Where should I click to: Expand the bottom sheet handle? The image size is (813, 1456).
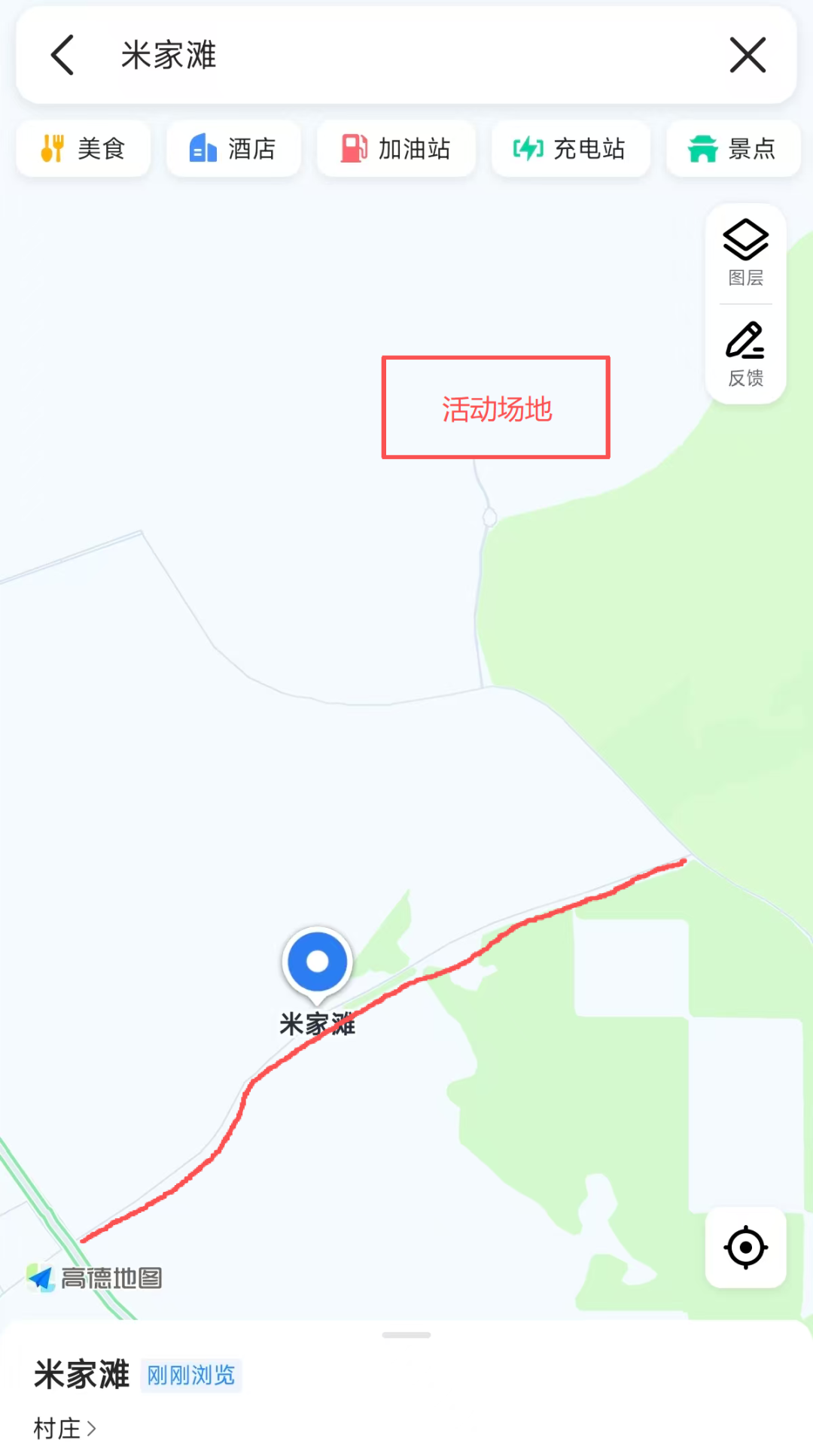406,1335
